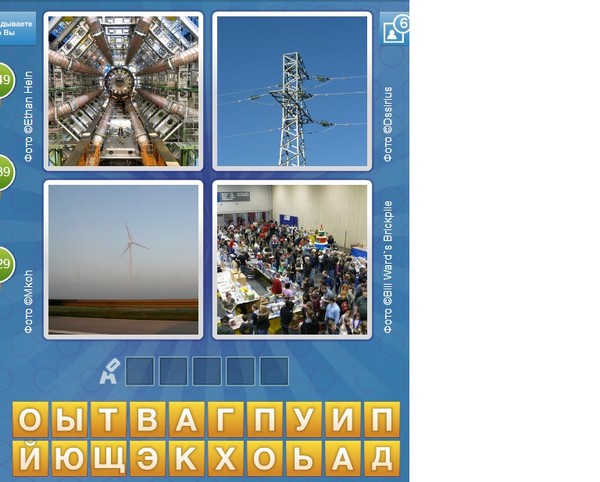Pick the letter Й tile
Image resolution: width=600 pixels, height=482 pixels.
point(31,458)
